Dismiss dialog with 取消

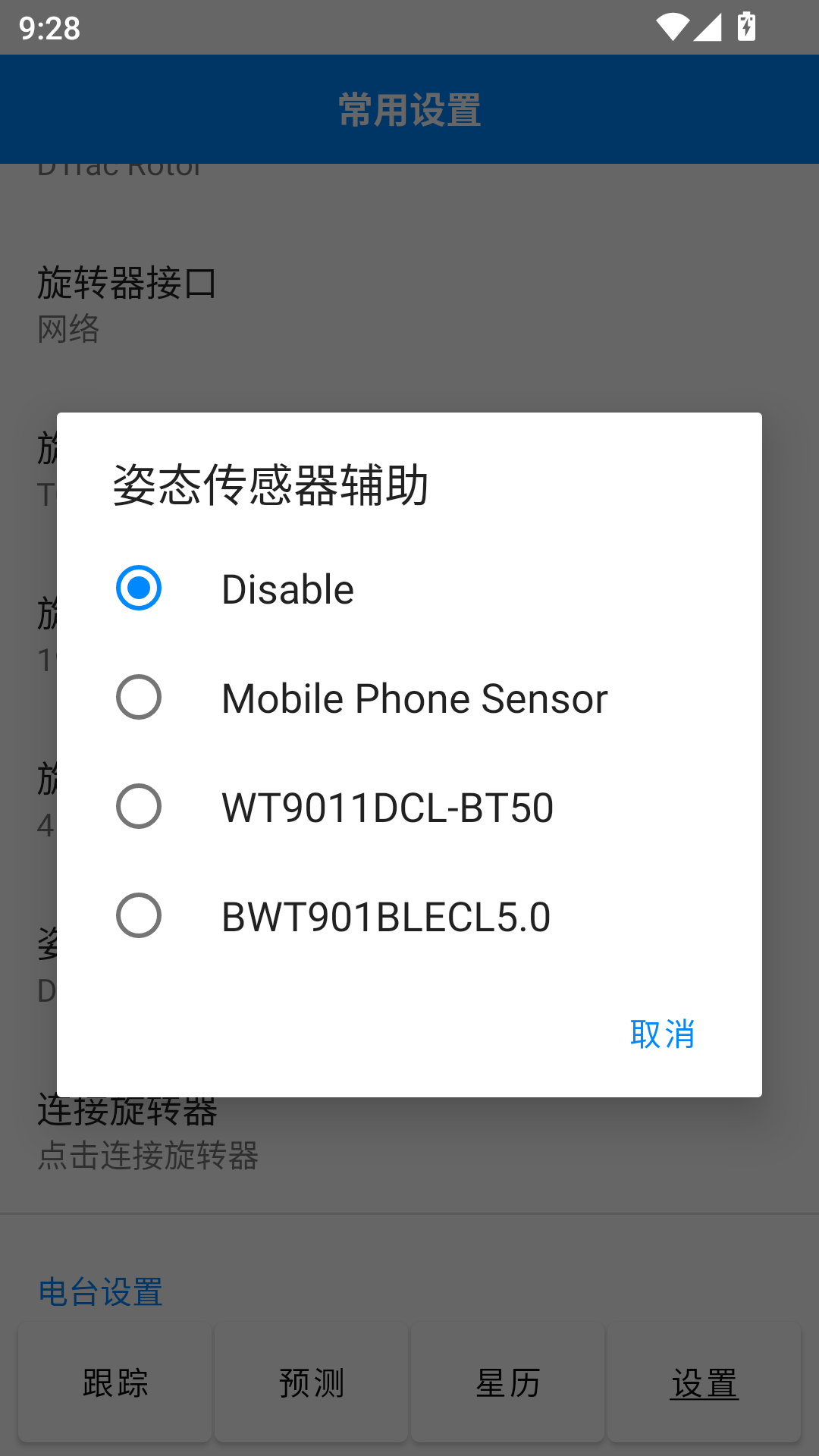(x=662, y=1034)
